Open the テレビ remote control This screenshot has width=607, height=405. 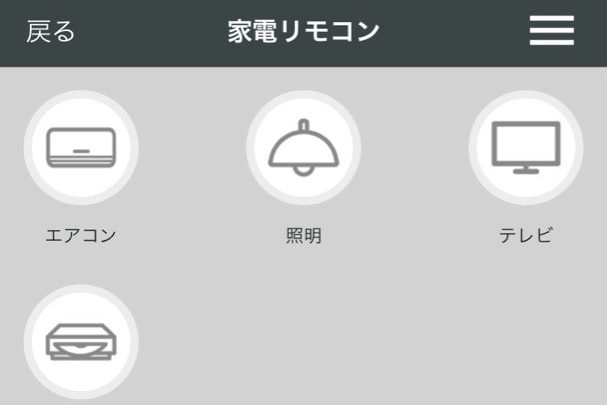tap(526, 148)
